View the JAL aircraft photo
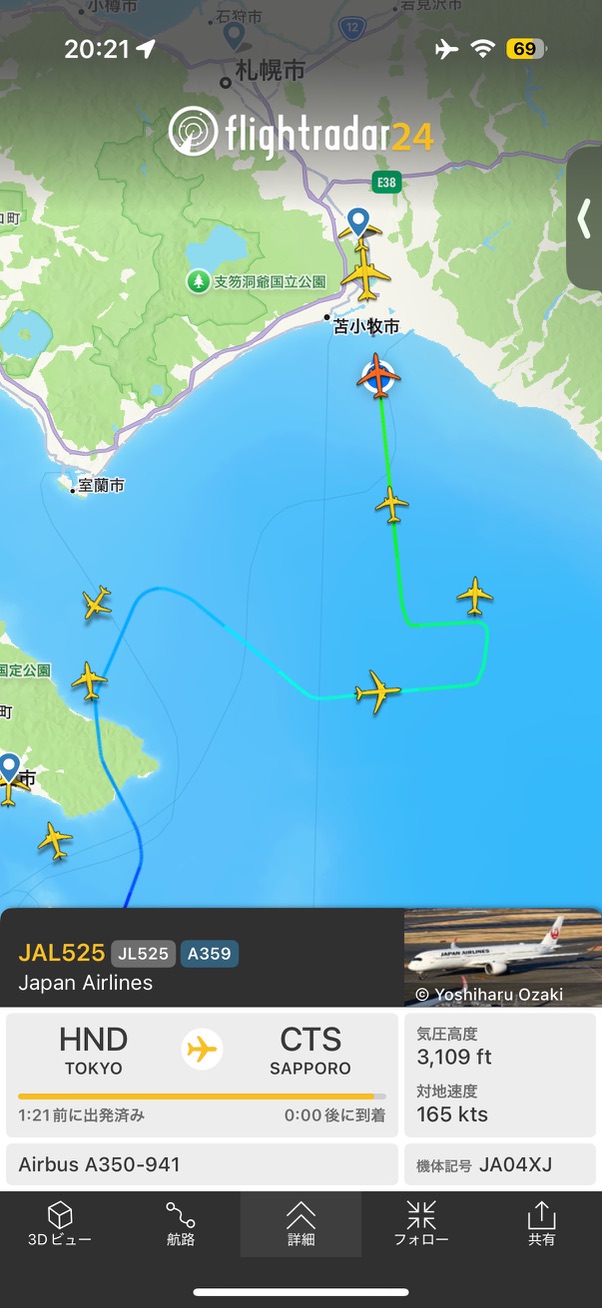The image size is (602, 1308). [502, 957]
